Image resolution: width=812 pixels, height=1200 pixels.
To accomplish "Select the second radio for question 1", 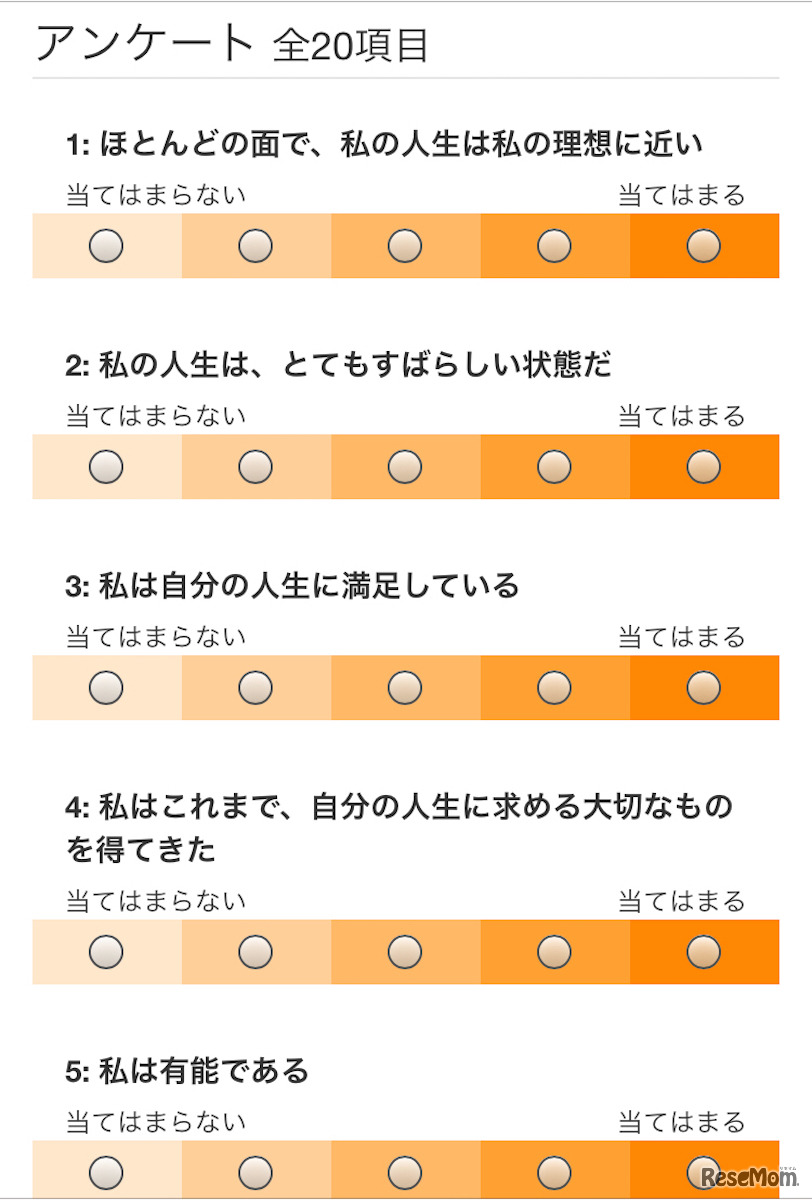I will [255, 245].
